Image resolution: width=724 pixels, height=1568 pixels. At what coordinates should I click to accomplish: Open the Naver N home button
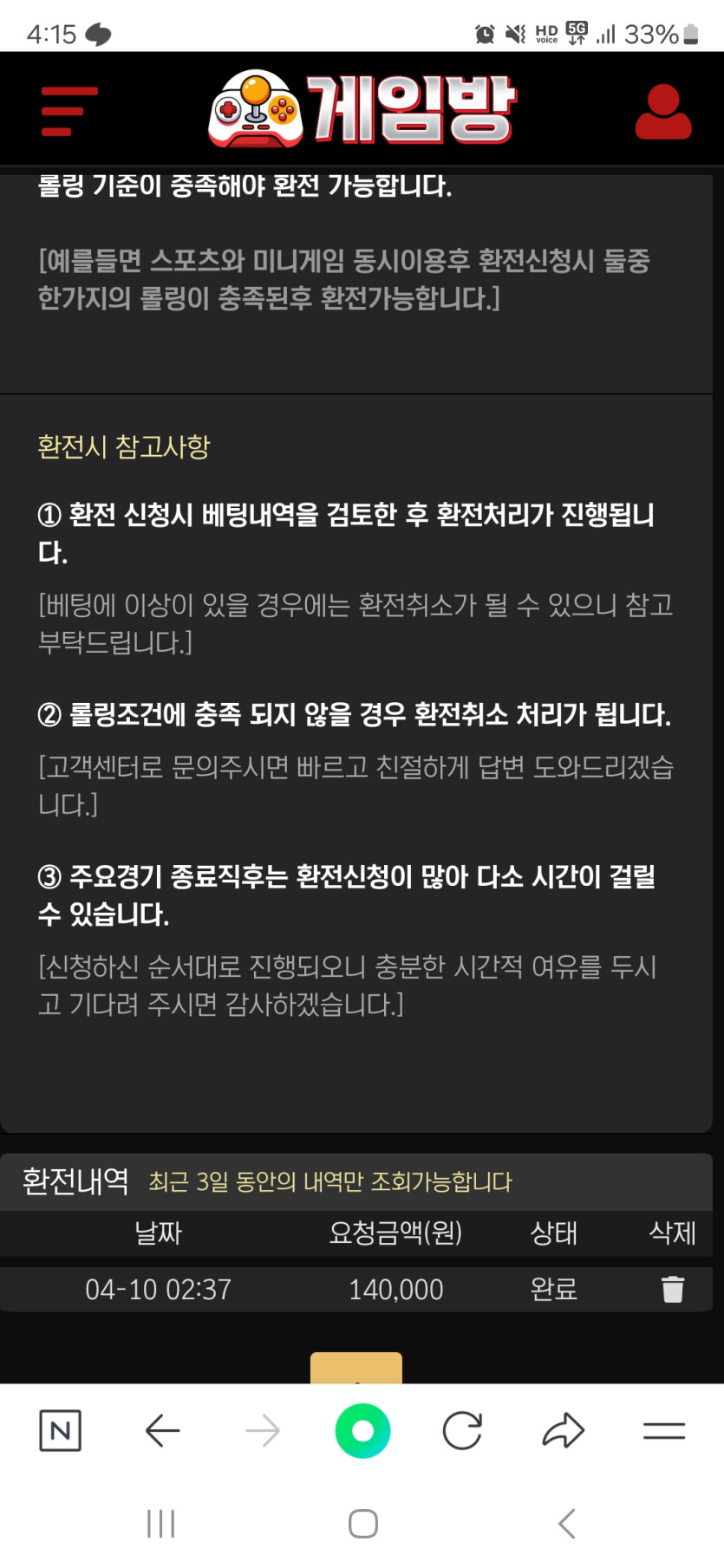61,1430
